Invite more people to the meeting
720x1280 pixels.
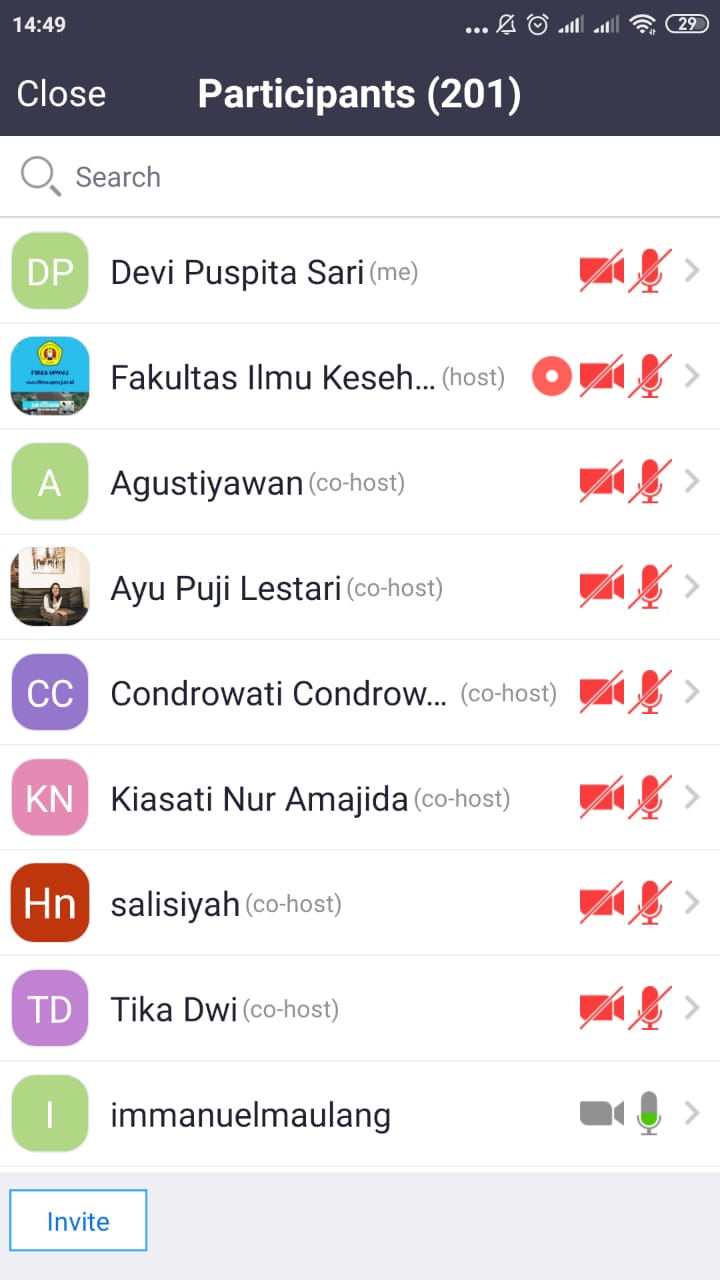click(x=78, y=1221)
